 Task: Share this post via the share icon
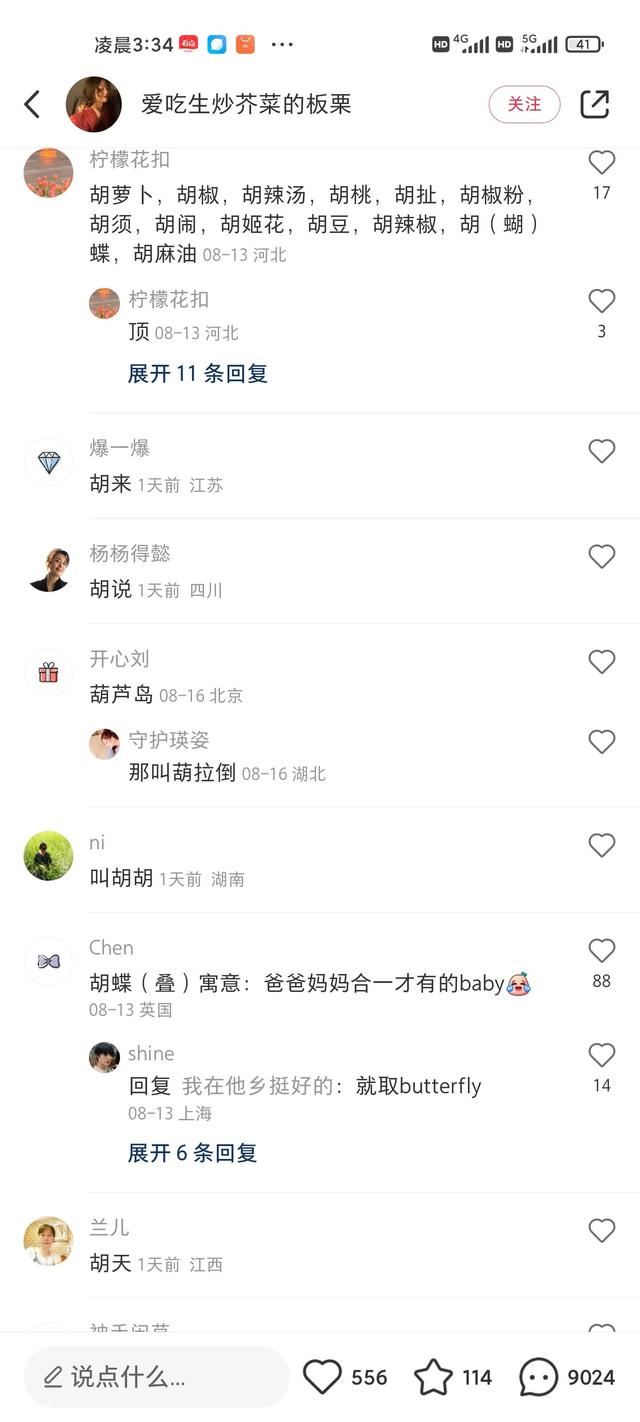point(595,104)
